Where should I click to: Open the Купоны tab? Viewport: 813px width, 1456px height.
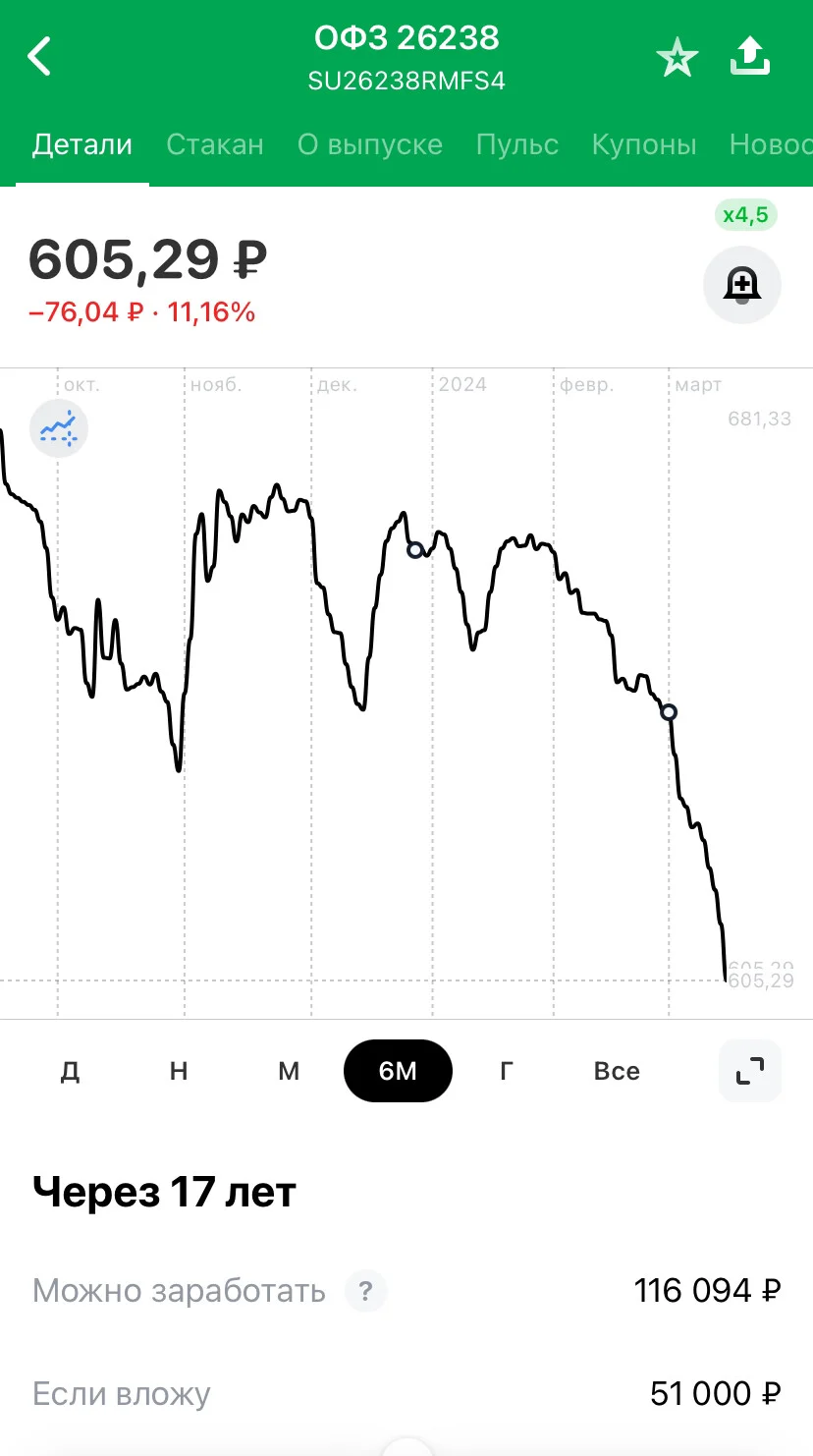pyautogui.click(x=644, y=144)
